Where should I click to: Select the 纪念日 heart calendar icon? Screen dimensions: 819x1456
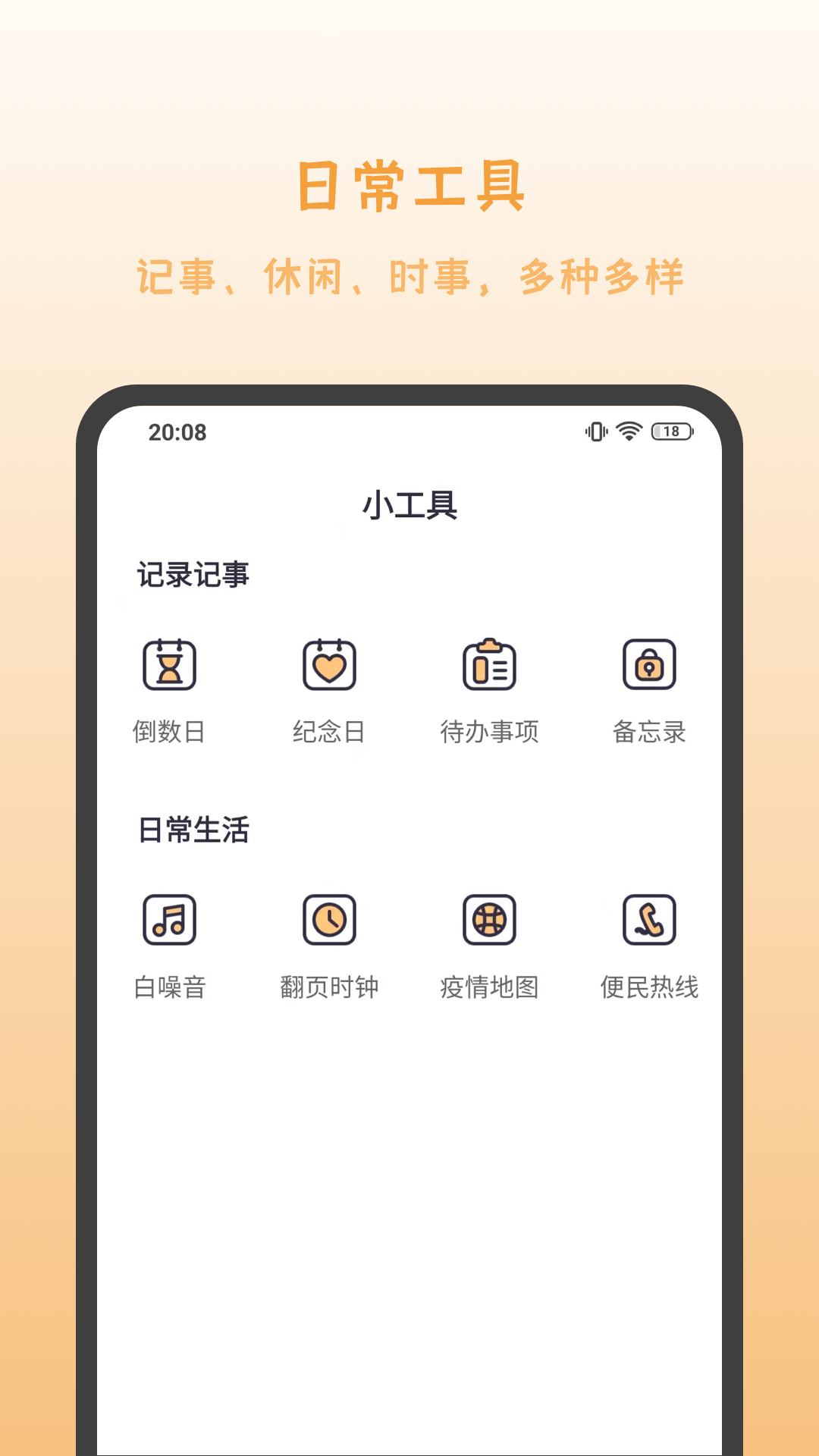[x=330, y=666]
